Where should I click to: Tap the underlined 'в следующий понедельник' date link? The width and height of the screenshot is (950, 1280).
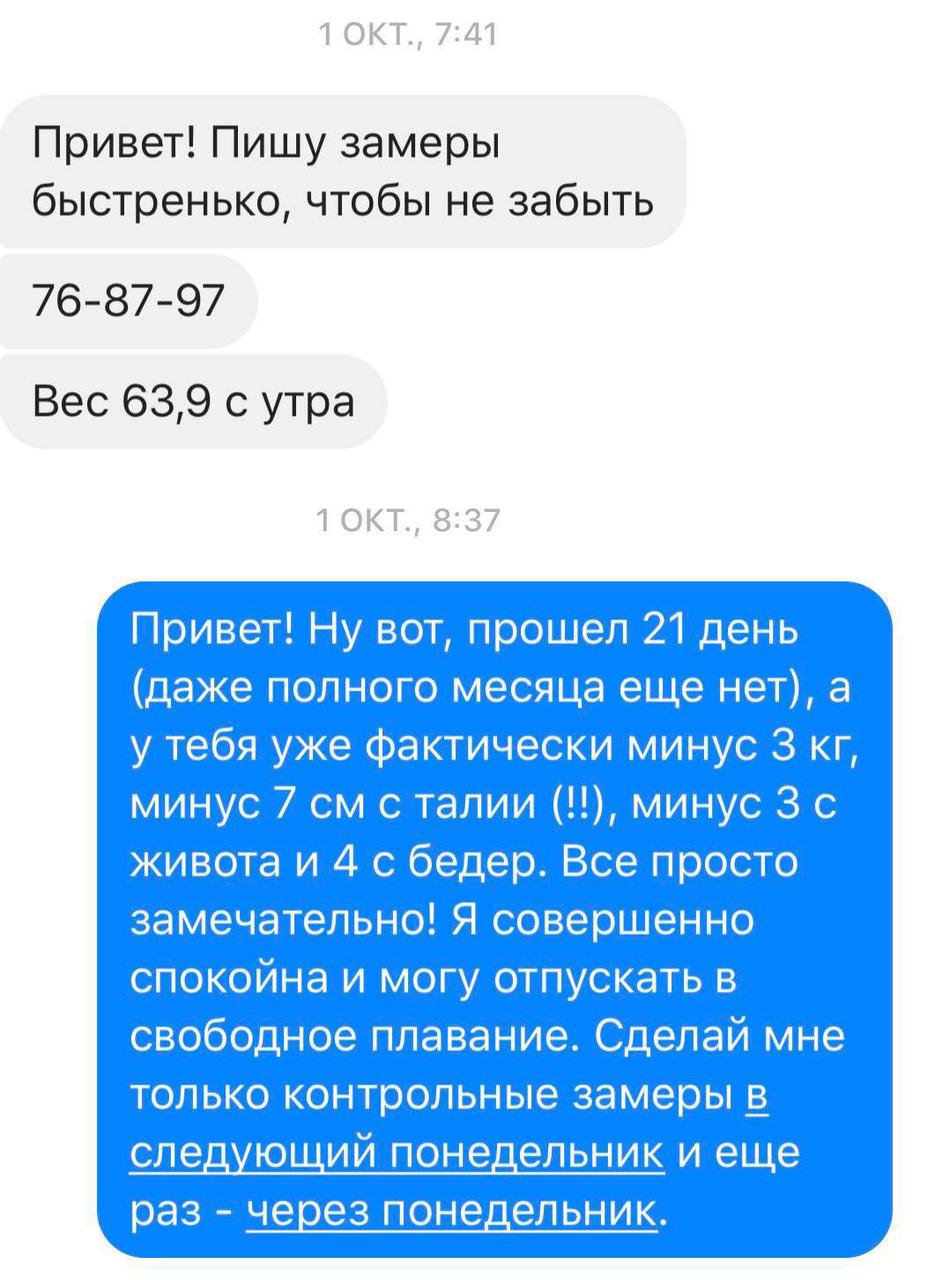pyautogui.click(x=397, y=1153)
